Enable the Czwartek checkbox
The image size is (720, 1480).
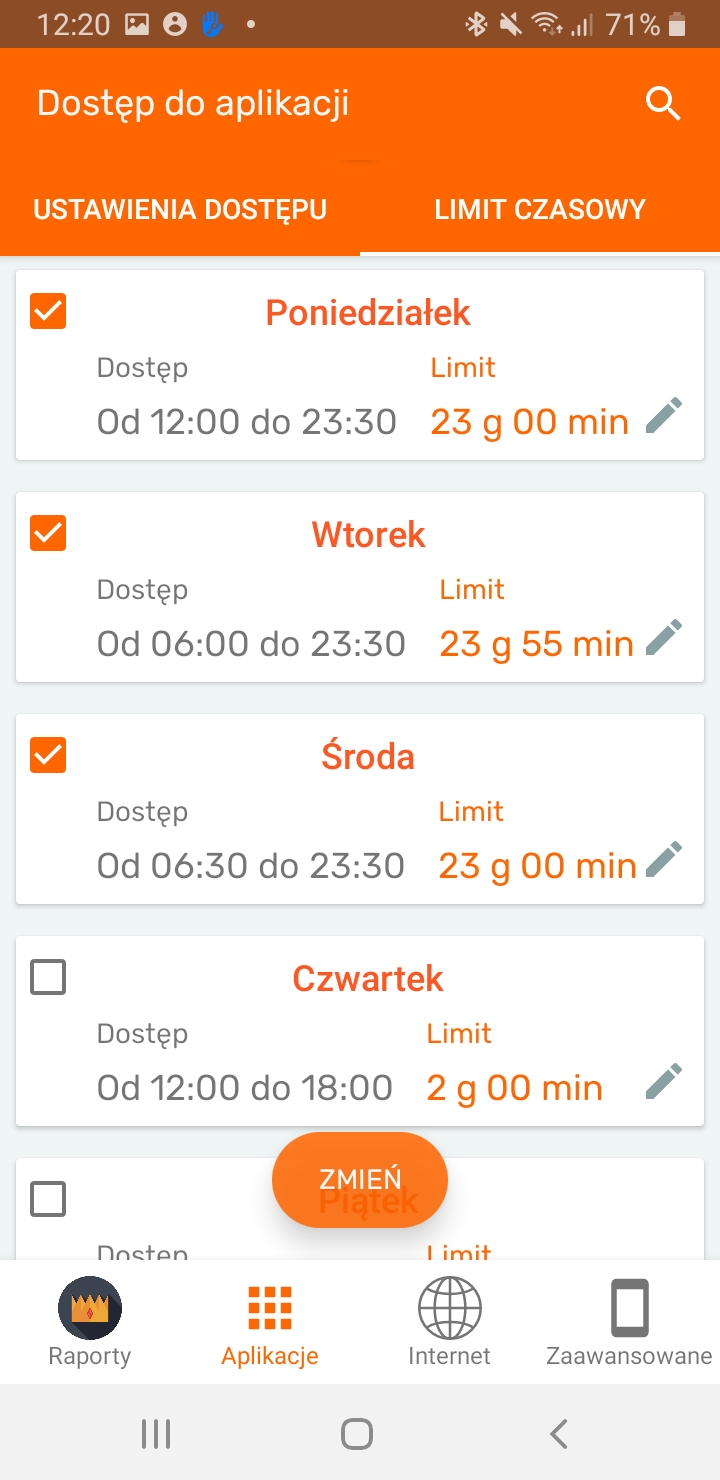coord(48,977)
